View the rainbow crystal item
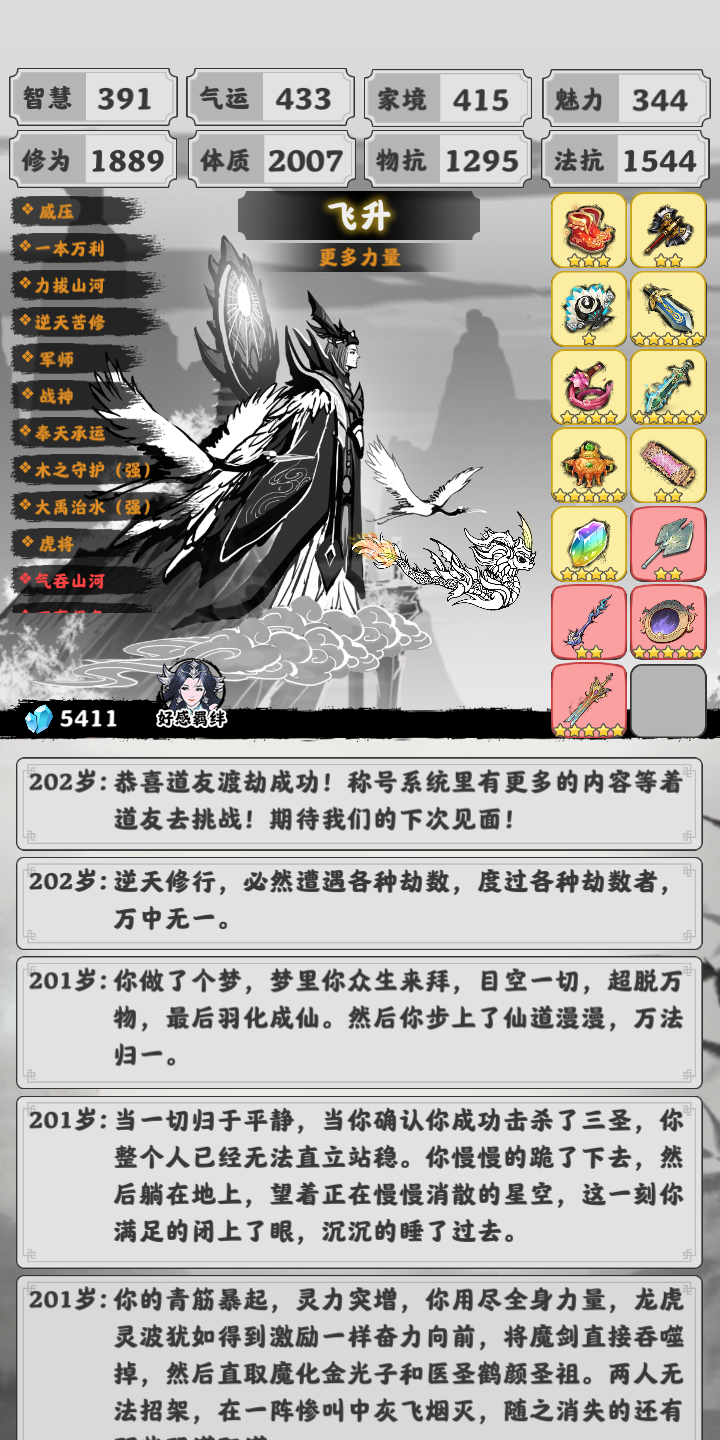The width and height of the screenshot is (720, 1440). pos(589,543)
